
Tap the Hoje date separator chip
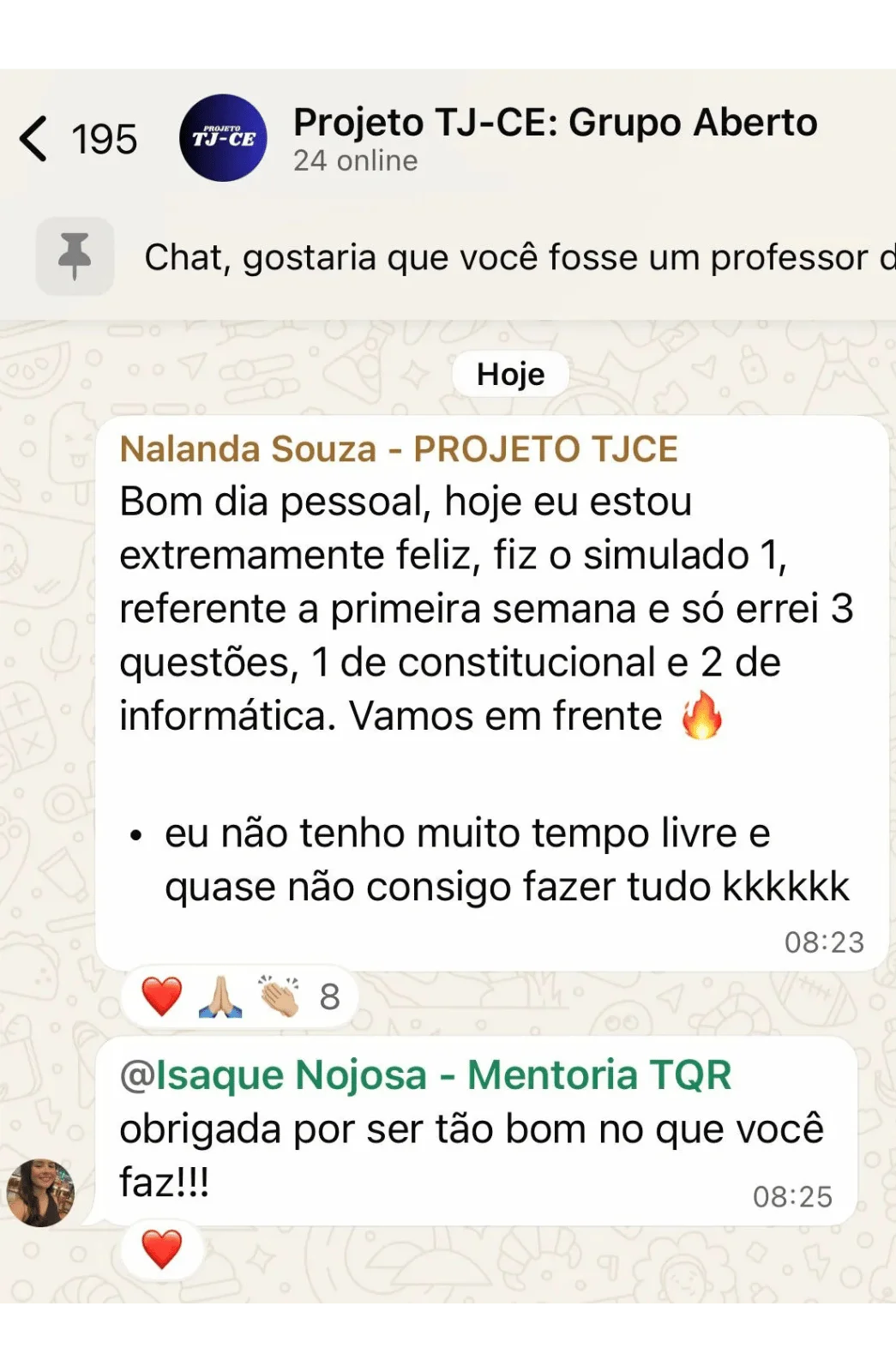click(510, 373)
